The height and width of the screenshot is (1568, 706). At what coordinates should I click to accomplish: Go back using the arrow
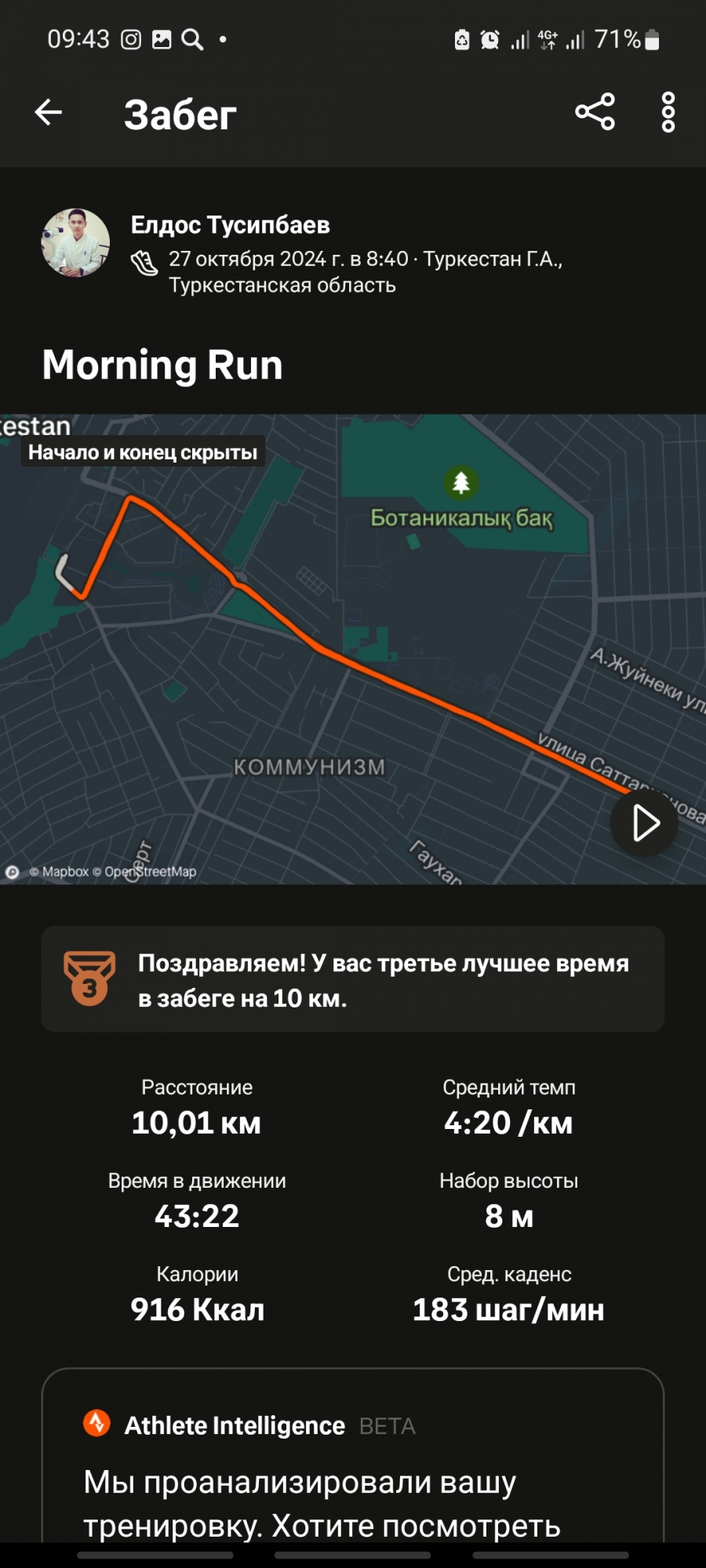pos(49,113)
